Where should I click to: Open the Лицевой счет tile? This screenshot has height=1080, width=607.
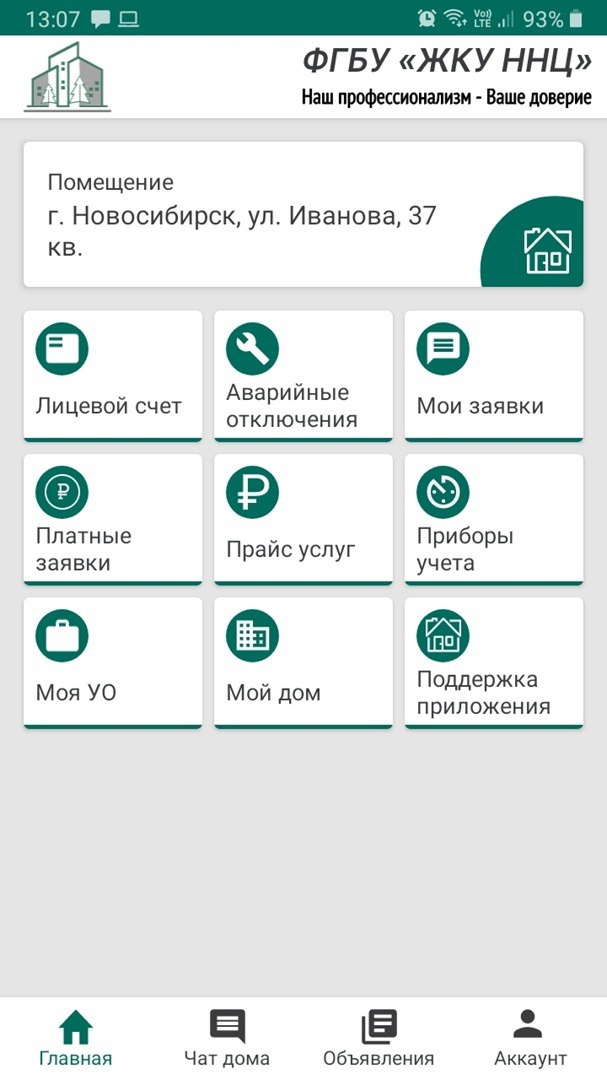112,375
